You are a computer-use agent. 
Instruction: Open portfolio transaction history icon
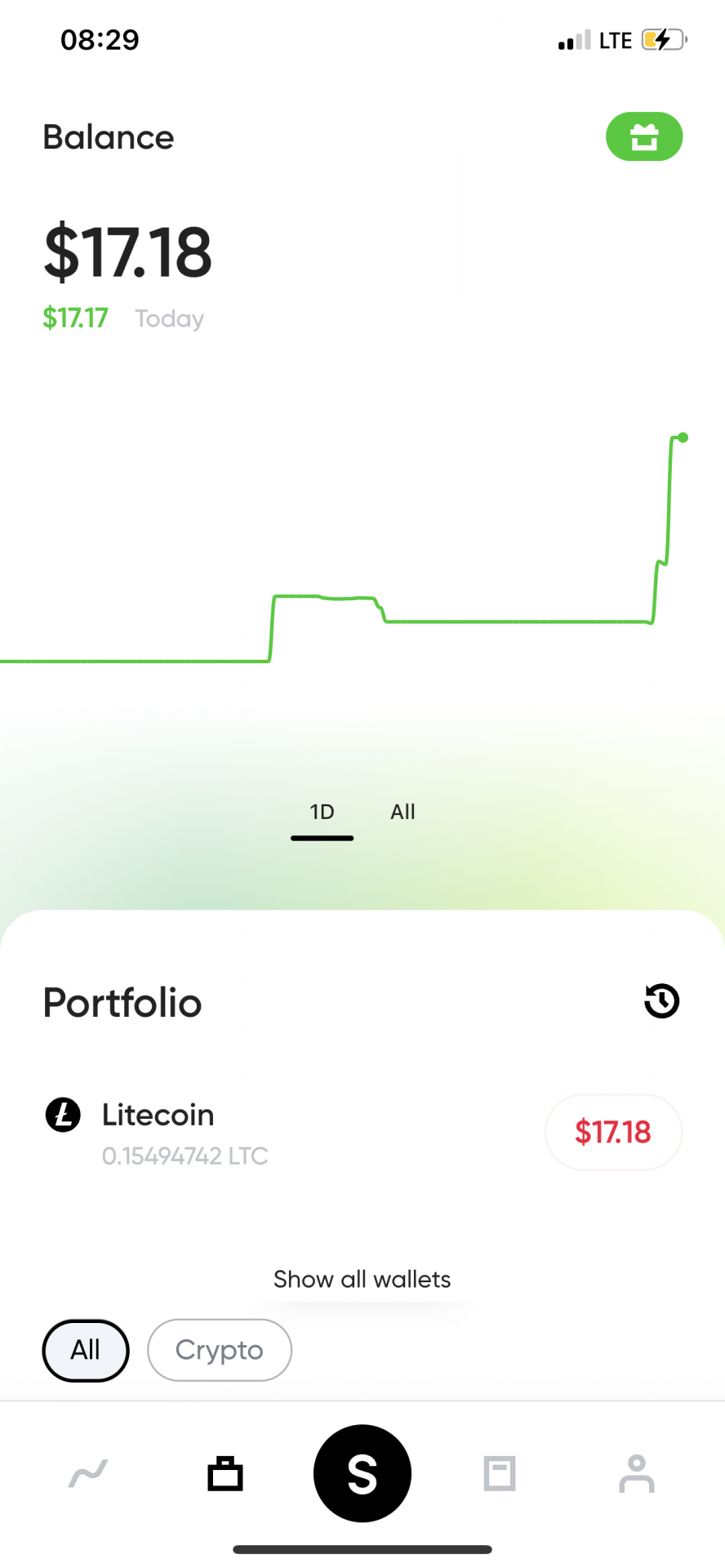(x=661, y=1001)
